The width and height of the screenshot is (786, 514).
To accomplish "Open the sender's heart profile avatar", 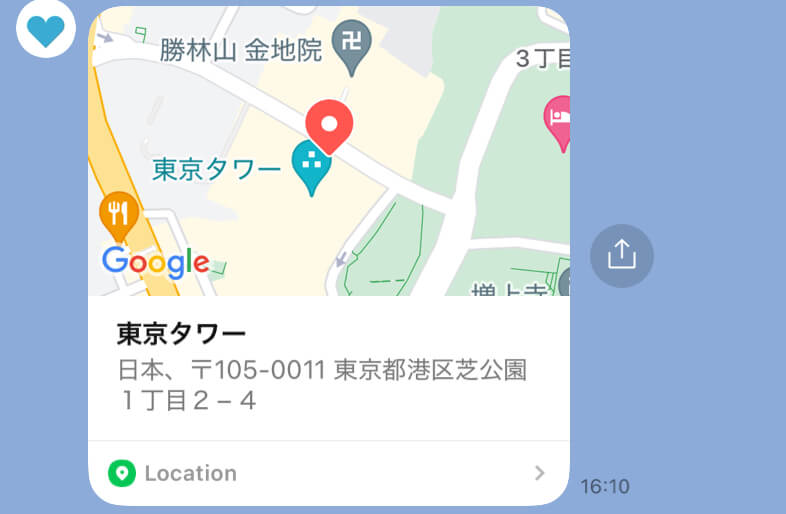I will pyautogui.click(x=45, y=30).
